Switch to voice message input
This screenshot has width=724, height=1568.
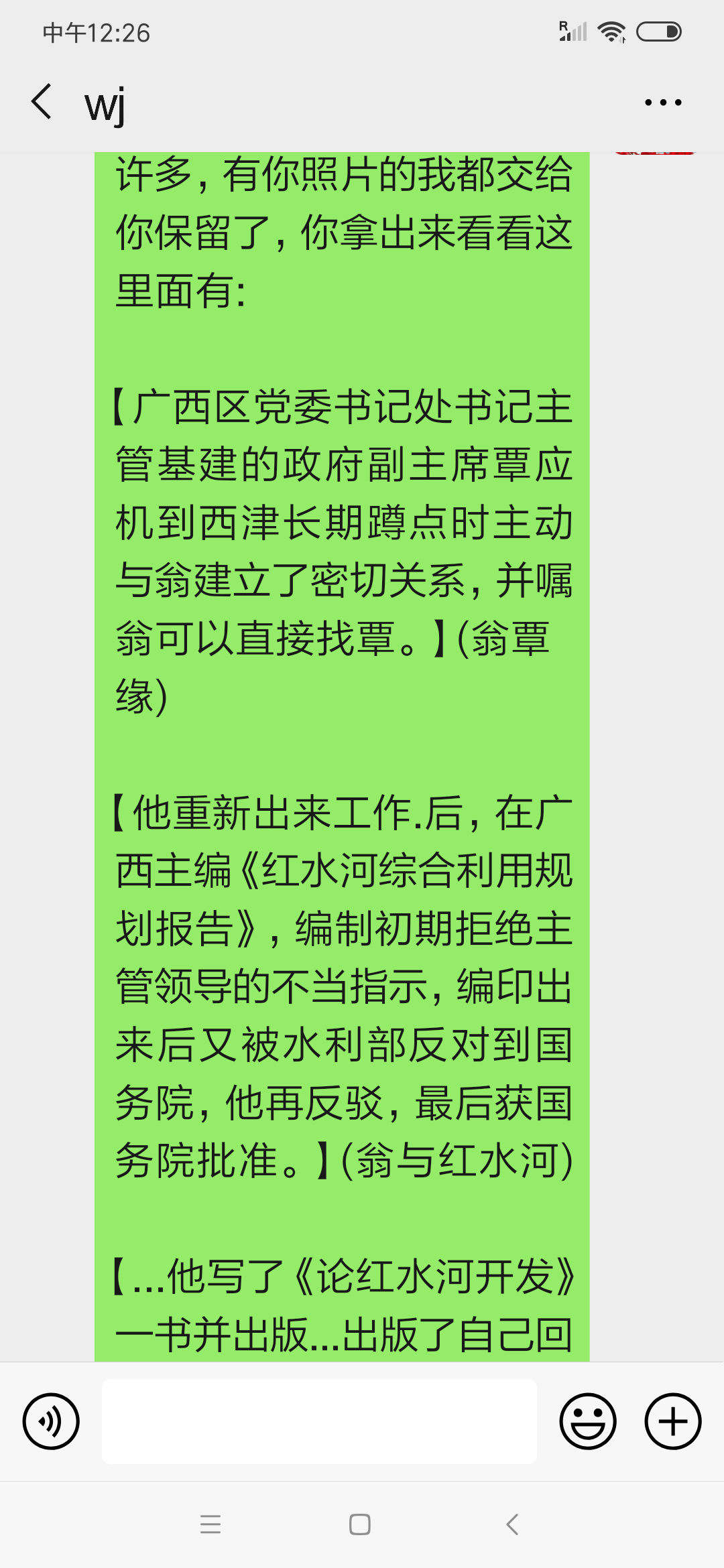coord(51,1421)
